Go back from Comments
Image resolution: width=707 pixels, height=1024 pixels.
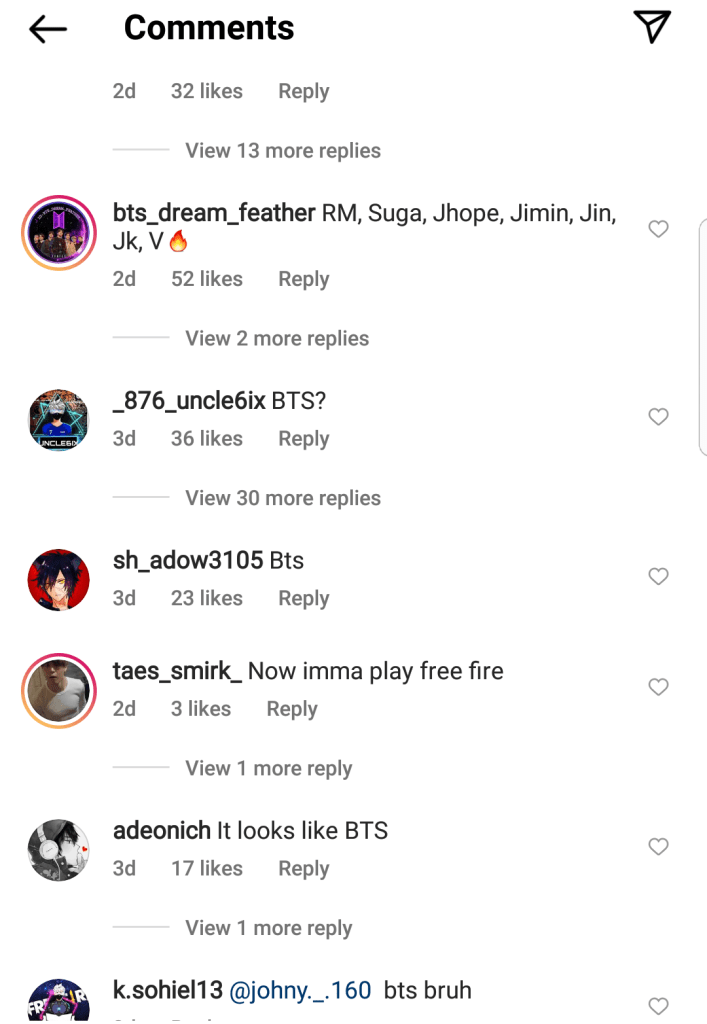pos(47,30)
